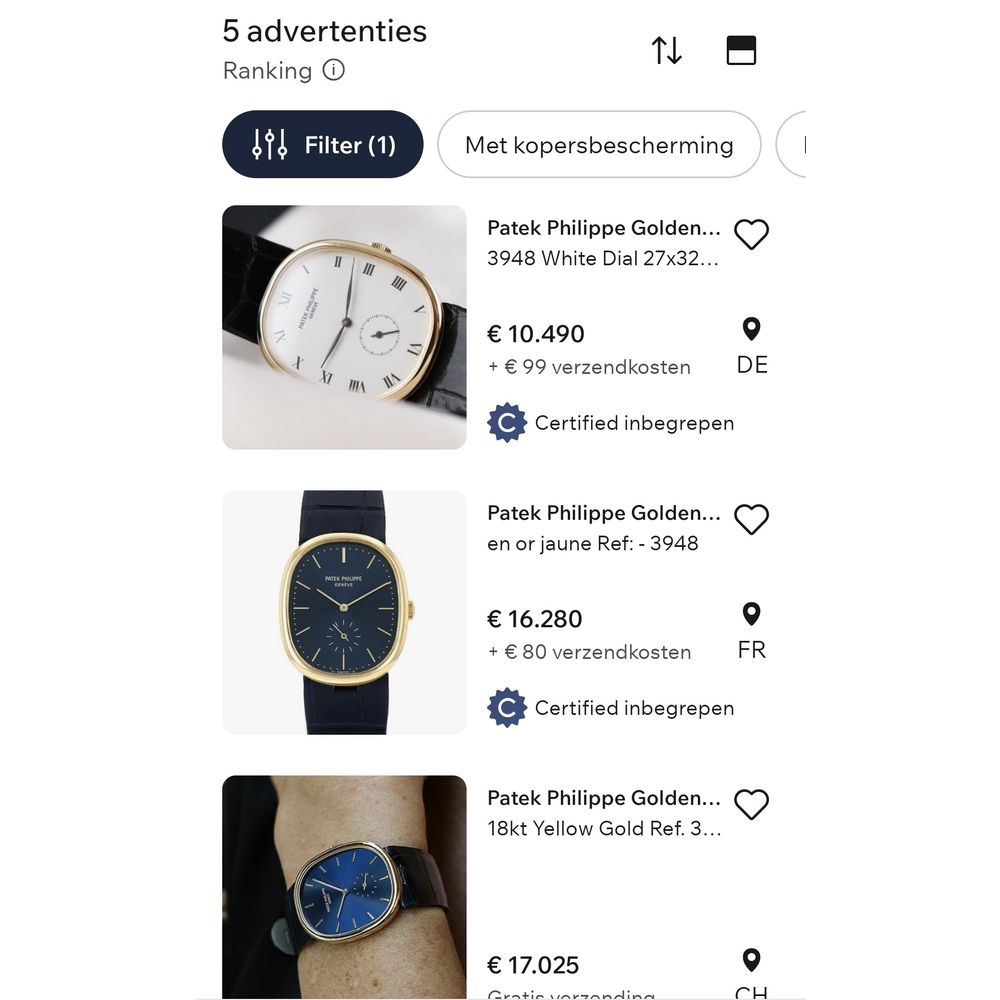Open the white dial 3948 listing
Screen dimensions: 1000x1000
(x=603, y=243)
